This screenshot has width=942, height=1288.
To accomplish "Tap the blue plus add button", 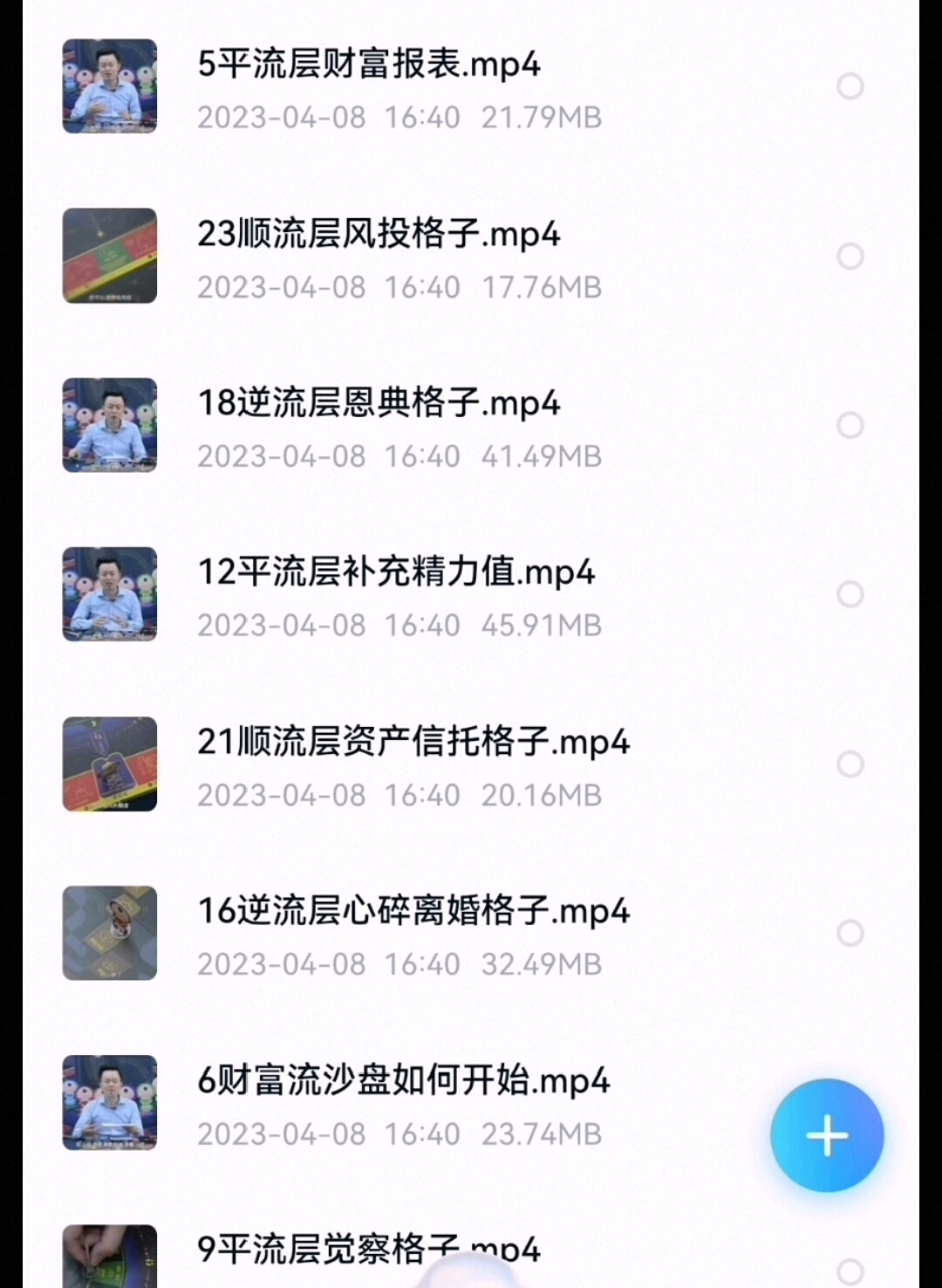I will (x=827, y=1135).
